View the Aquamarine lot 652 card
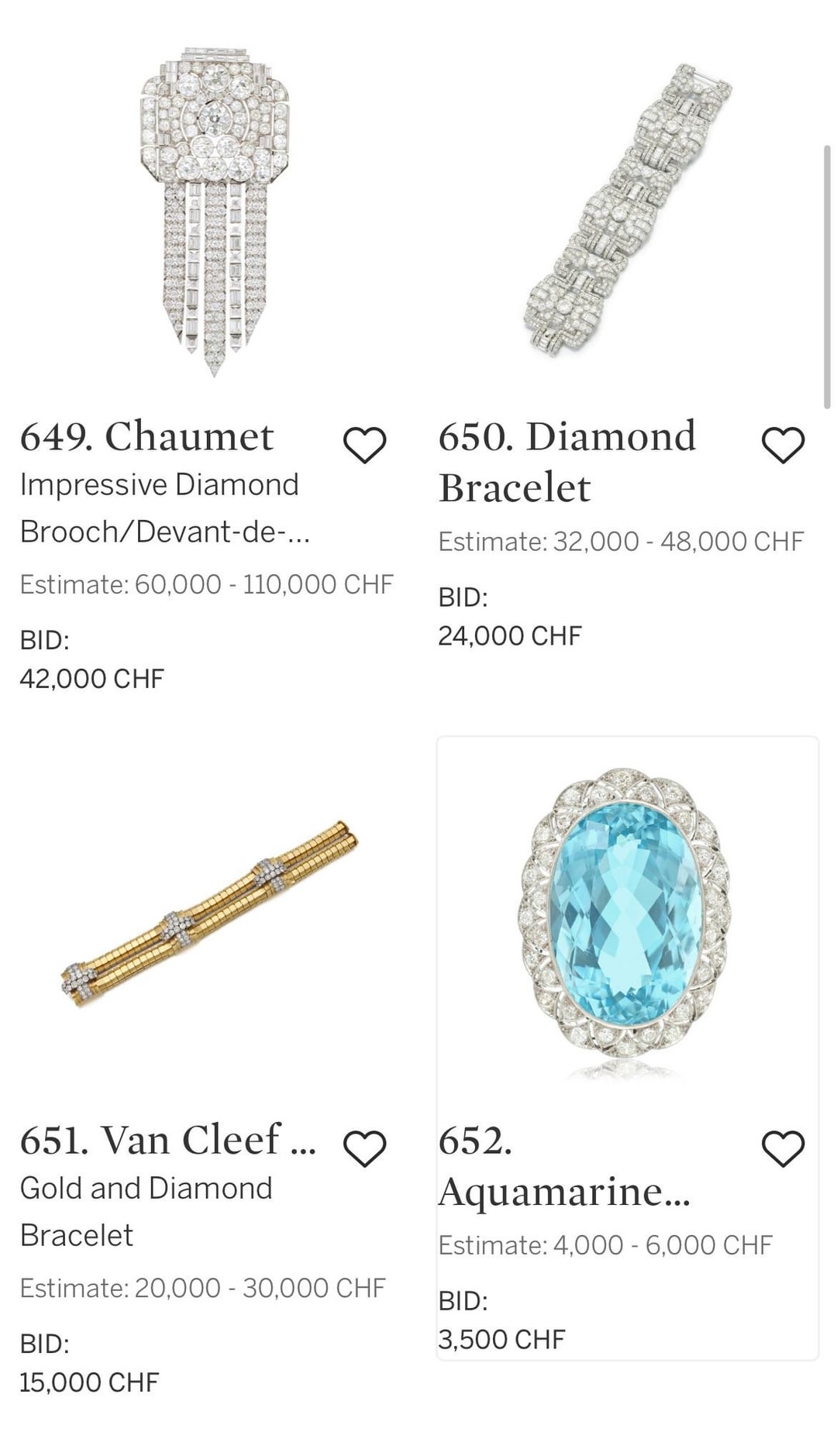837x1456 pixels. [x=626, y=914]
